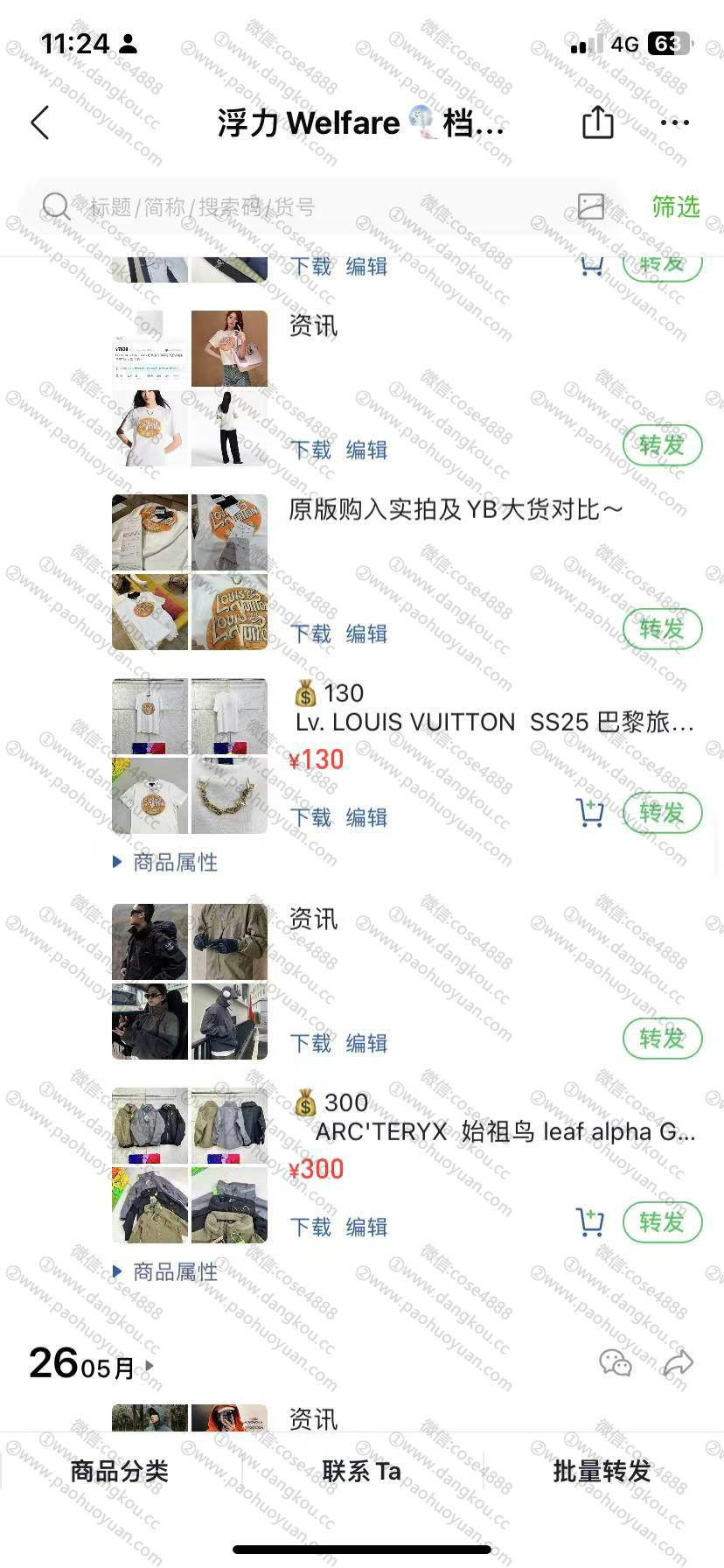
Task: Start 批量转发 batch forwarding
Action: 602,1472
